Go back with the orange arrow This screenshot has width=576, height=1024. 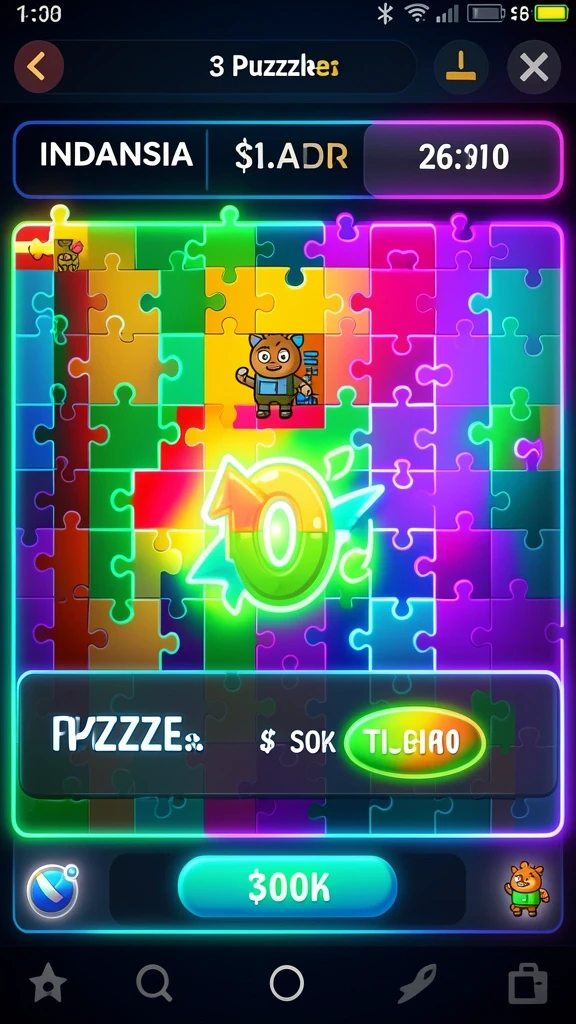pyautogui.click(x=39, y=67)
